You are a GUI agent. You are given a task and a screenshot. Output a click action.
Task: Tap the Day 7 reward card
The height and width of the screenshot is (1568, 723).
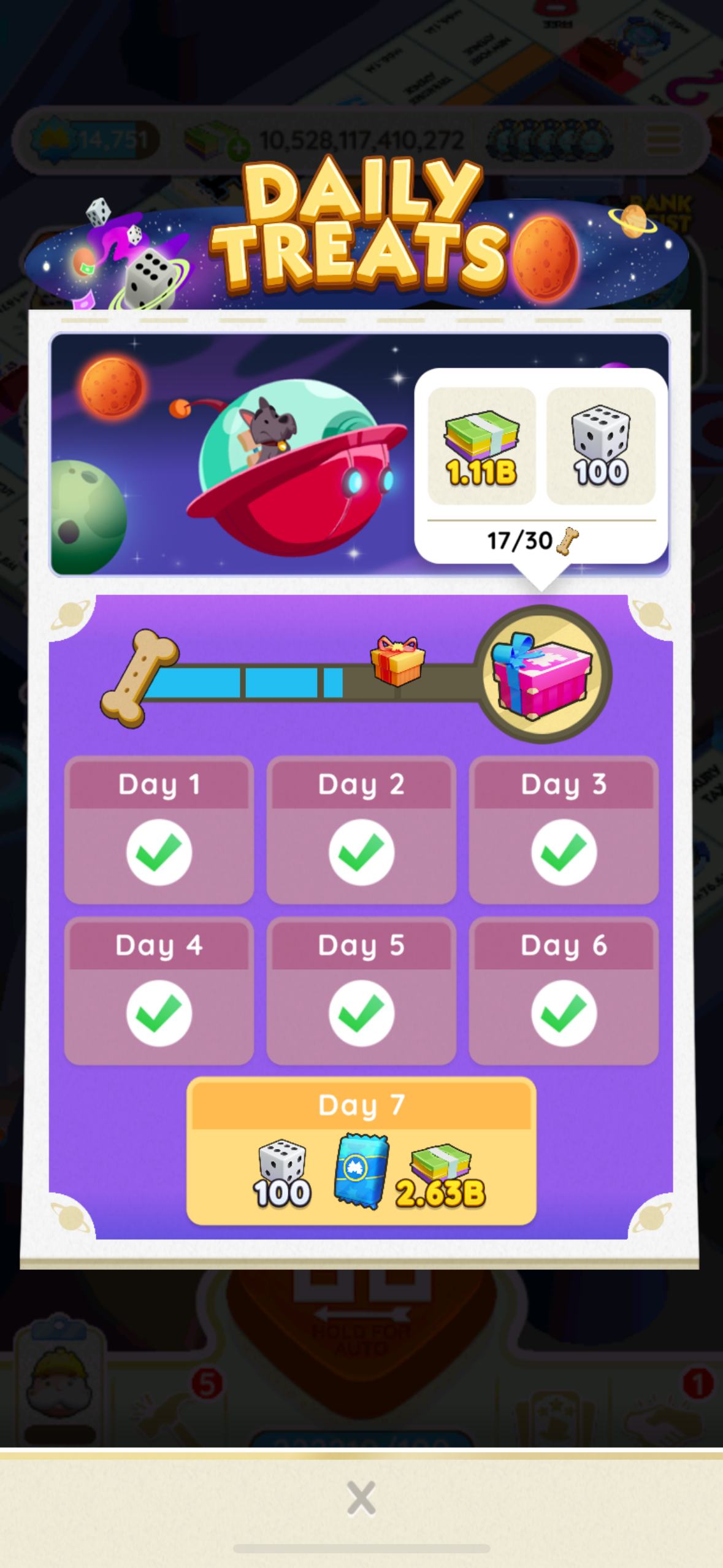pyautogui.click(x=361, y=1151)
